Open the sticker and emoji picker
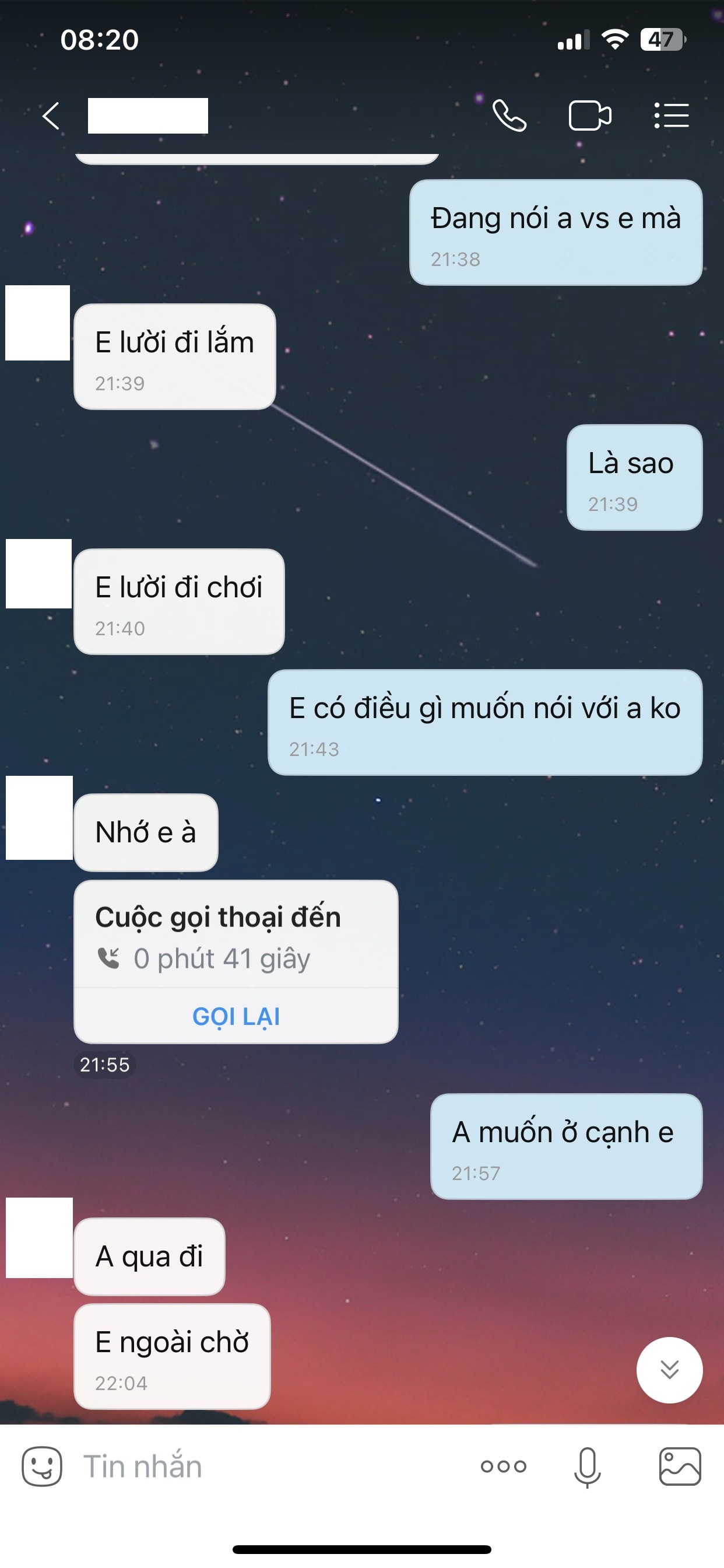Viewport: 724px width, 1568px height. tap(41, 1466)
